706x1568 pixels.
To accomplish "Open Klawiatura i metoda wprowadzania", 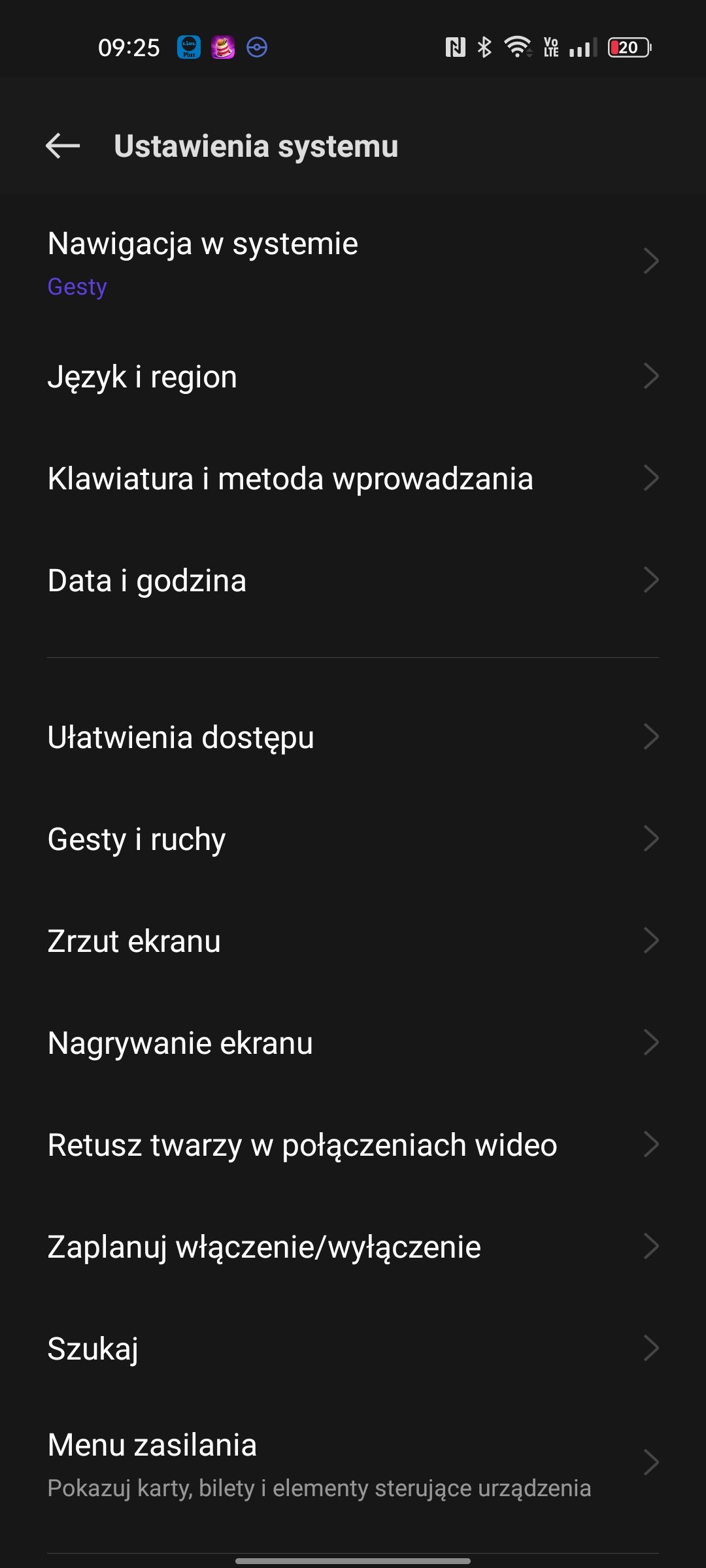I will pos(353,478).
